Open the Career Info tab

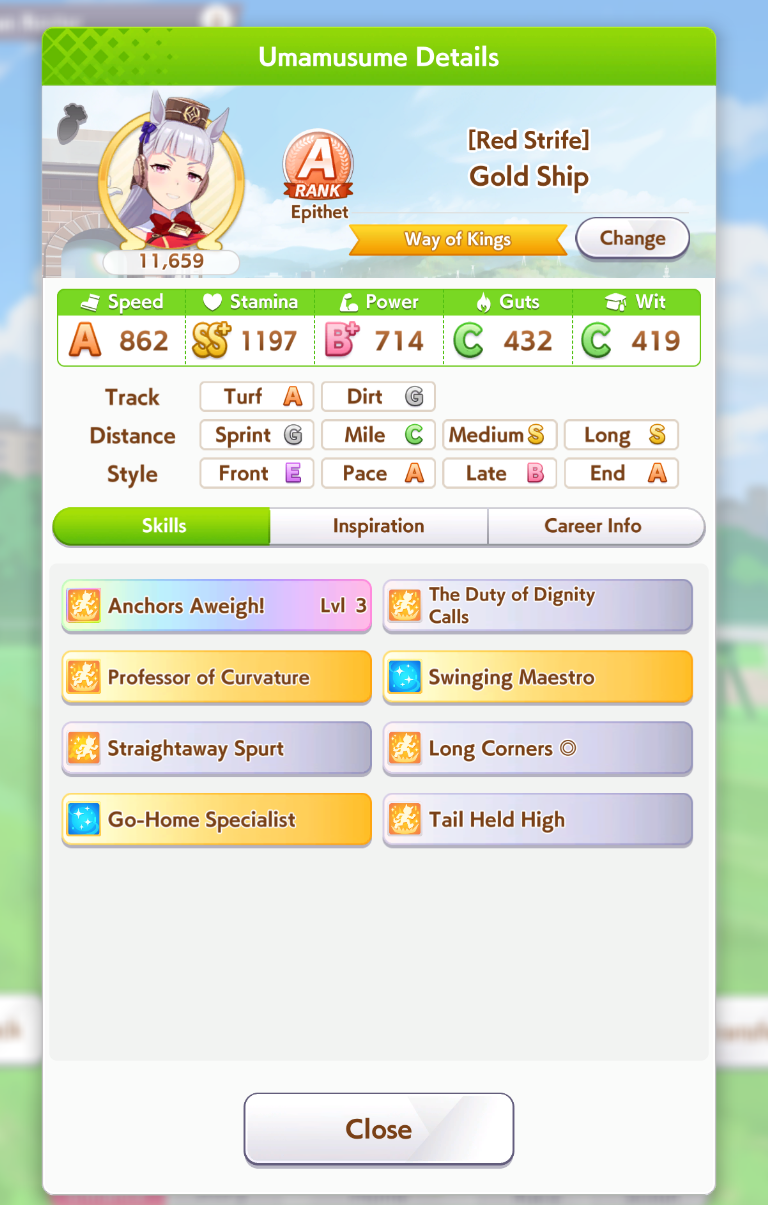pos(594,526)
